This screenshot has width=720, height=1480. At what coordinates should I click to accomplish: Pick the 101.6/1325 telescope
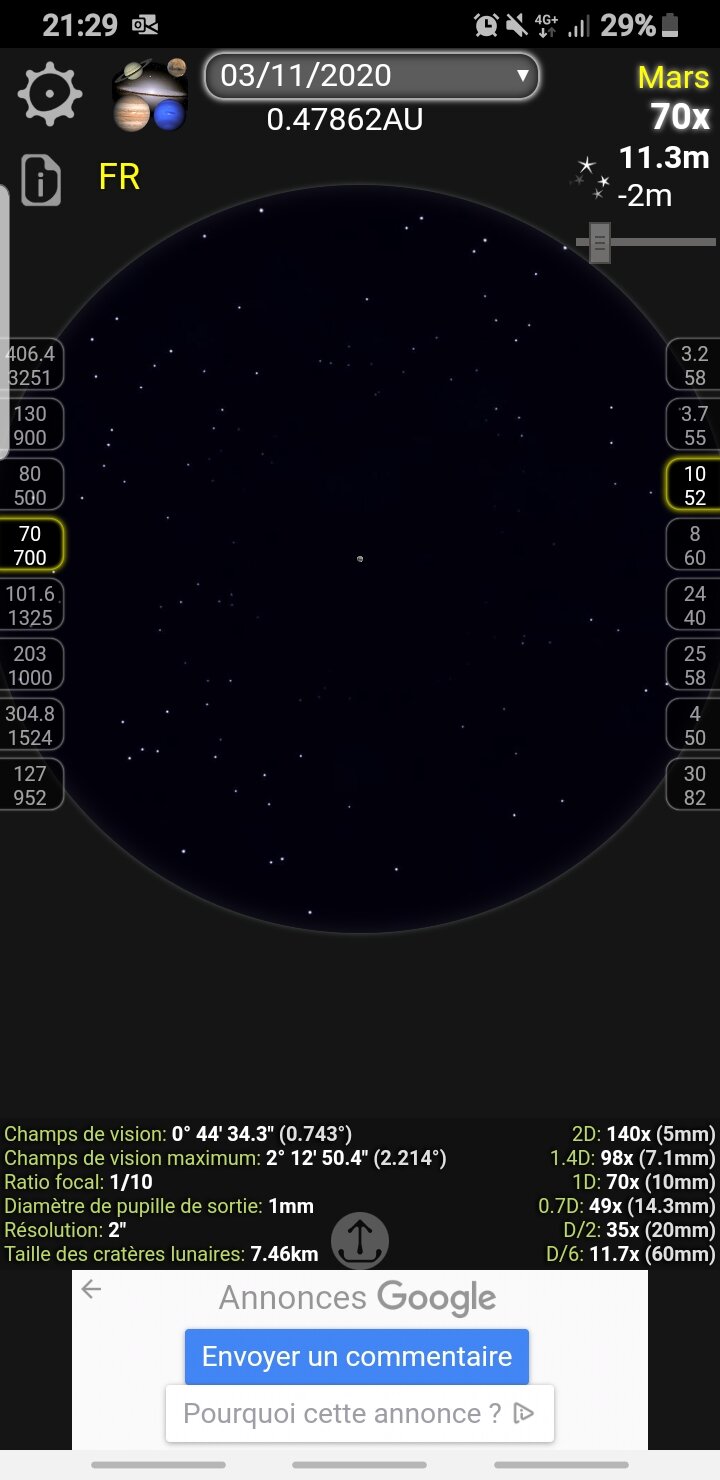31,605
